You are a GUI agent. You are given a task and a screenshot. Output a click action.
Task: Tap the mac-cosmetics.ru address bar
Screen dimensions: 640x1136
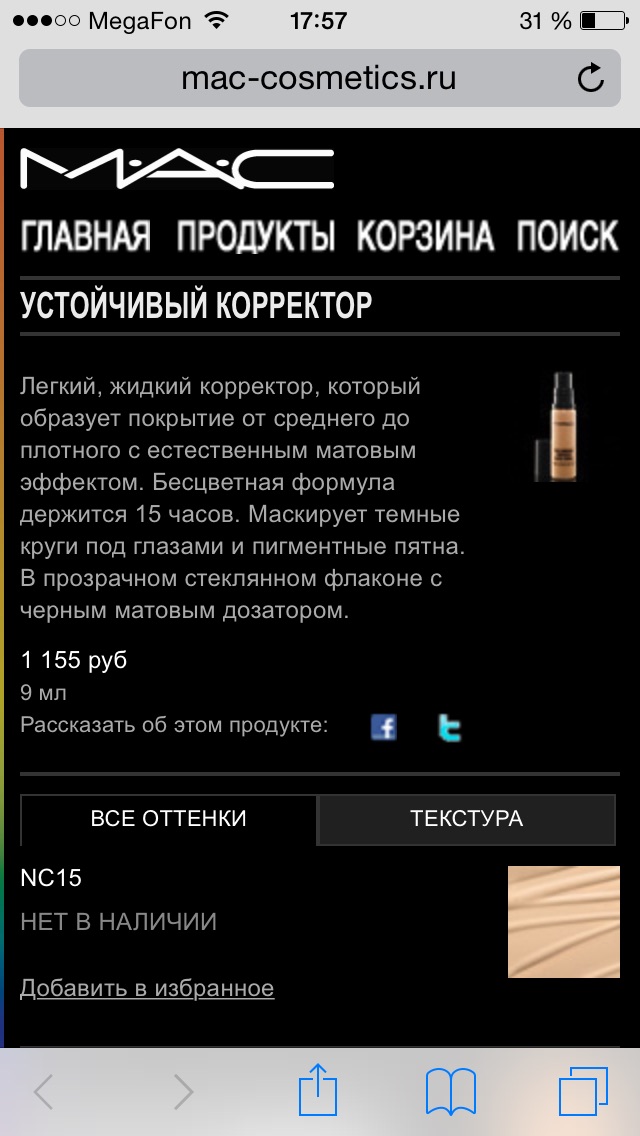[320, 78]
